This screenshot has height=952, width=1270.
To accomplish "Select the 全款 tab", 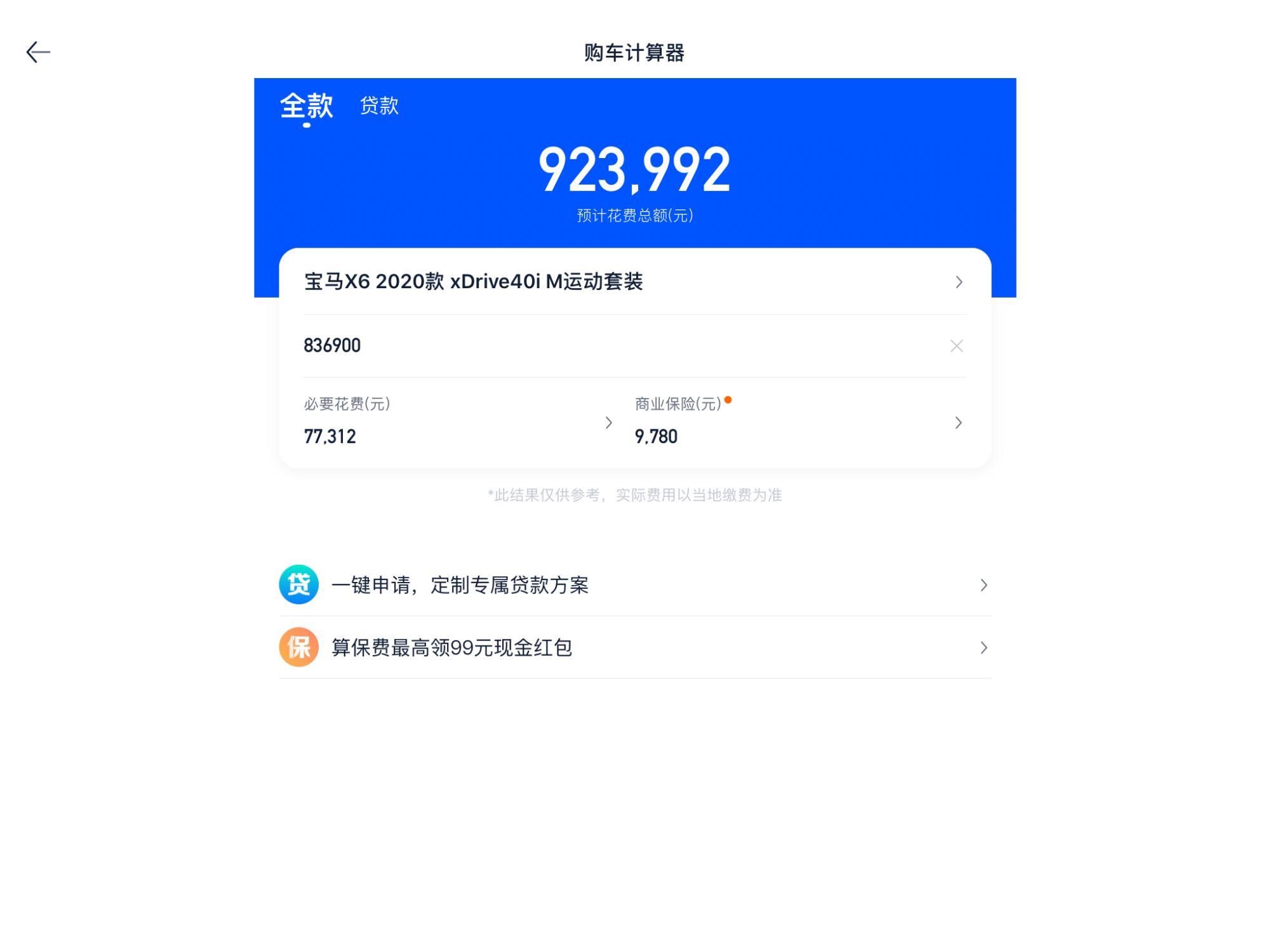I will 306,105.
